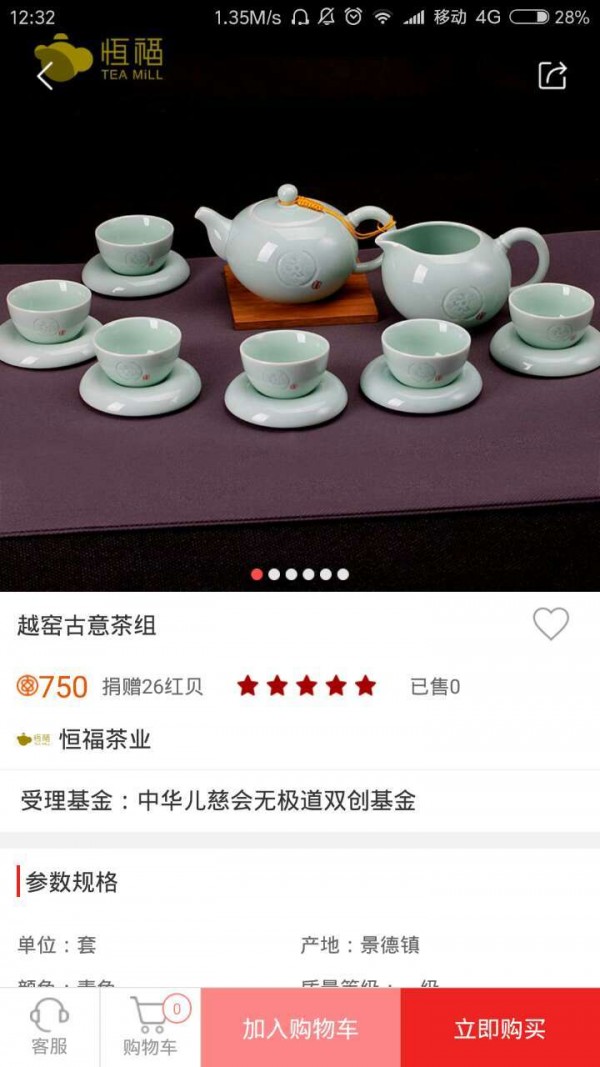Open the 购物车 shopping cart
The width and height of the screenshot is (600, 1067).
pyautogui.click(x=151, y=1028)
